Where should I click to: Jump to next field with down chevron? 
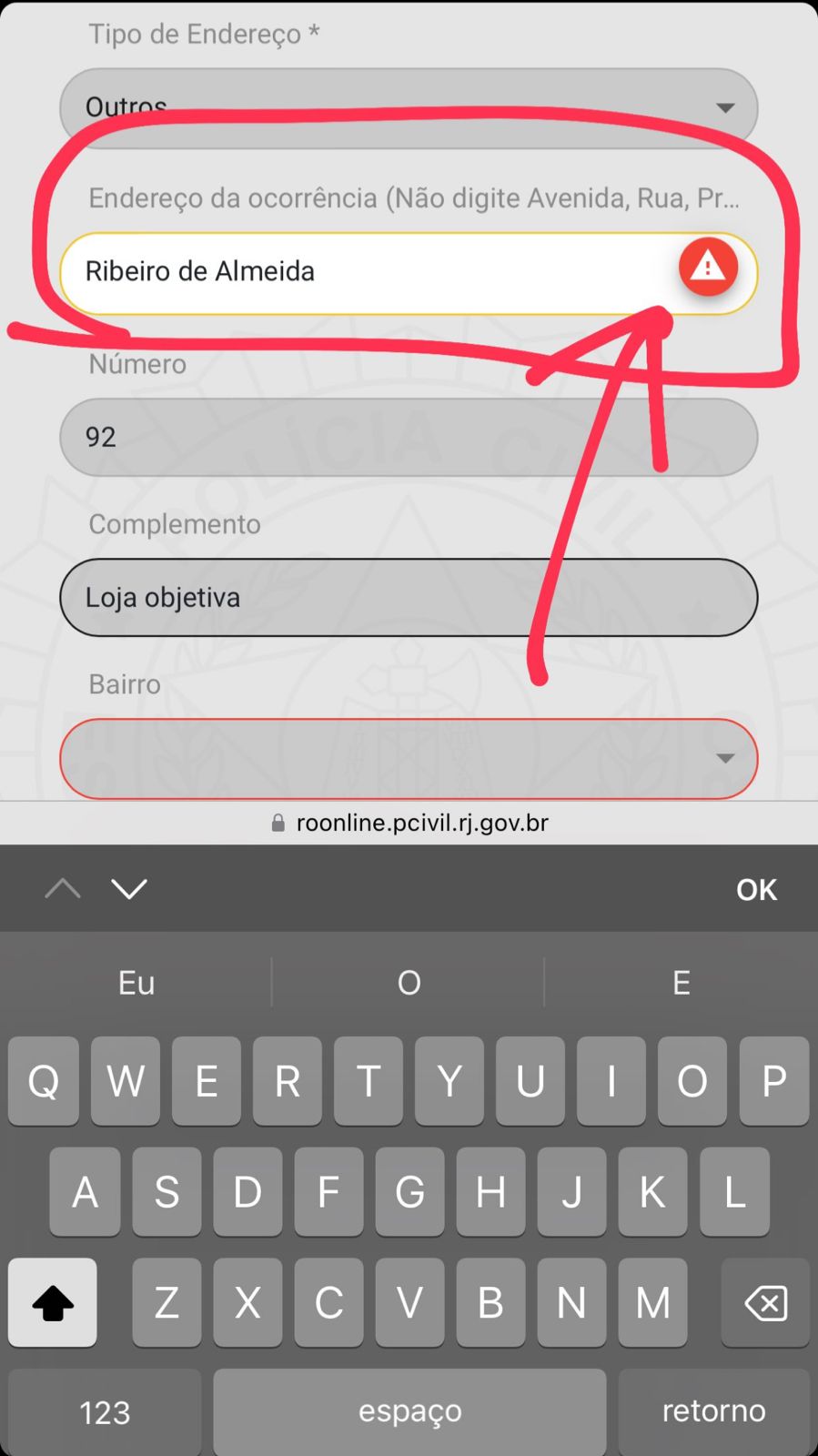click(x=129, y=888)
